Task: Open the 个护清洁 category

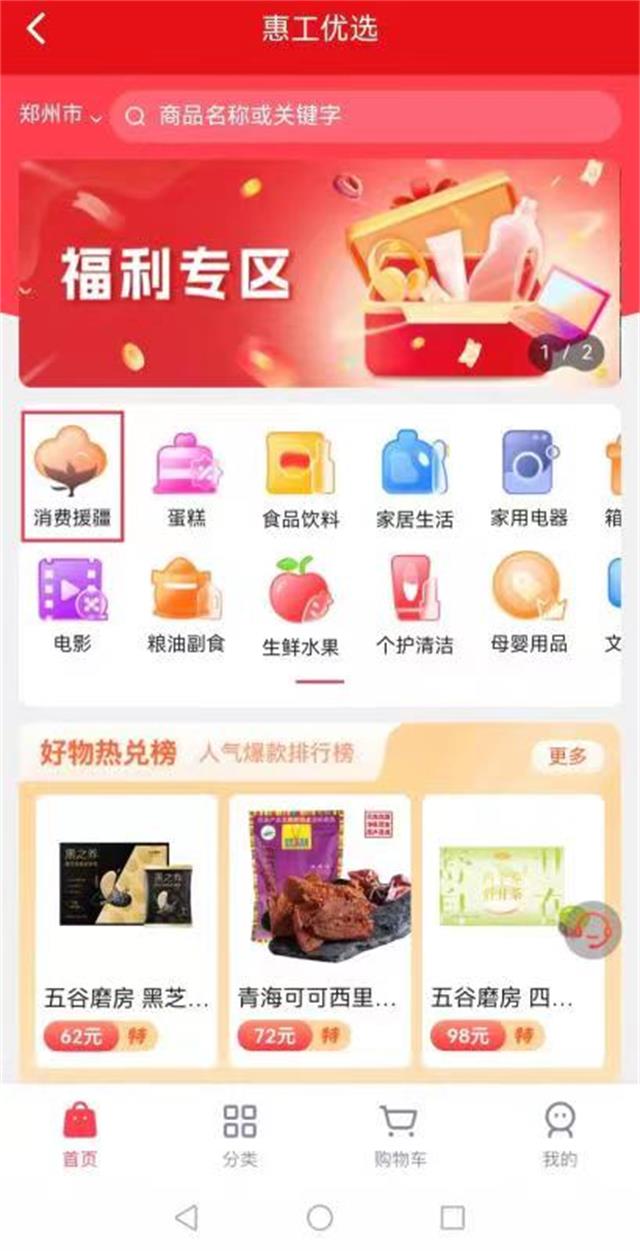Action: point(415,603)
